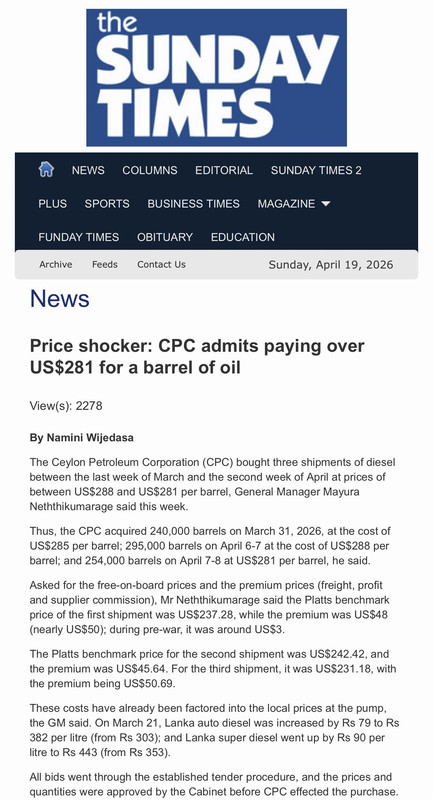Screen dimensions: 433x800
Task: Open the Education section
Action: click(243, 237)
